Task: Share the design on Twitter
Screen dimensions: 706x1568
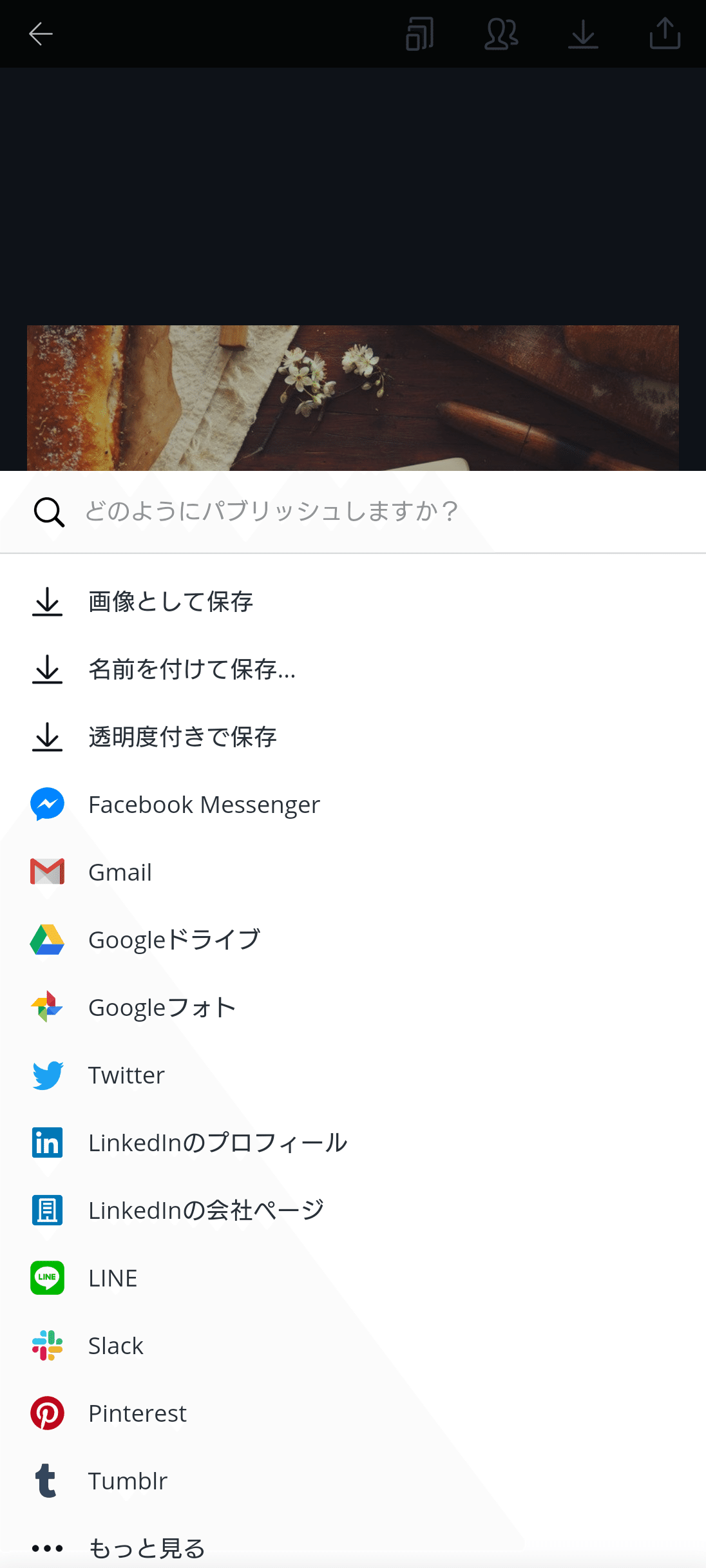Action: point(126,1075)
